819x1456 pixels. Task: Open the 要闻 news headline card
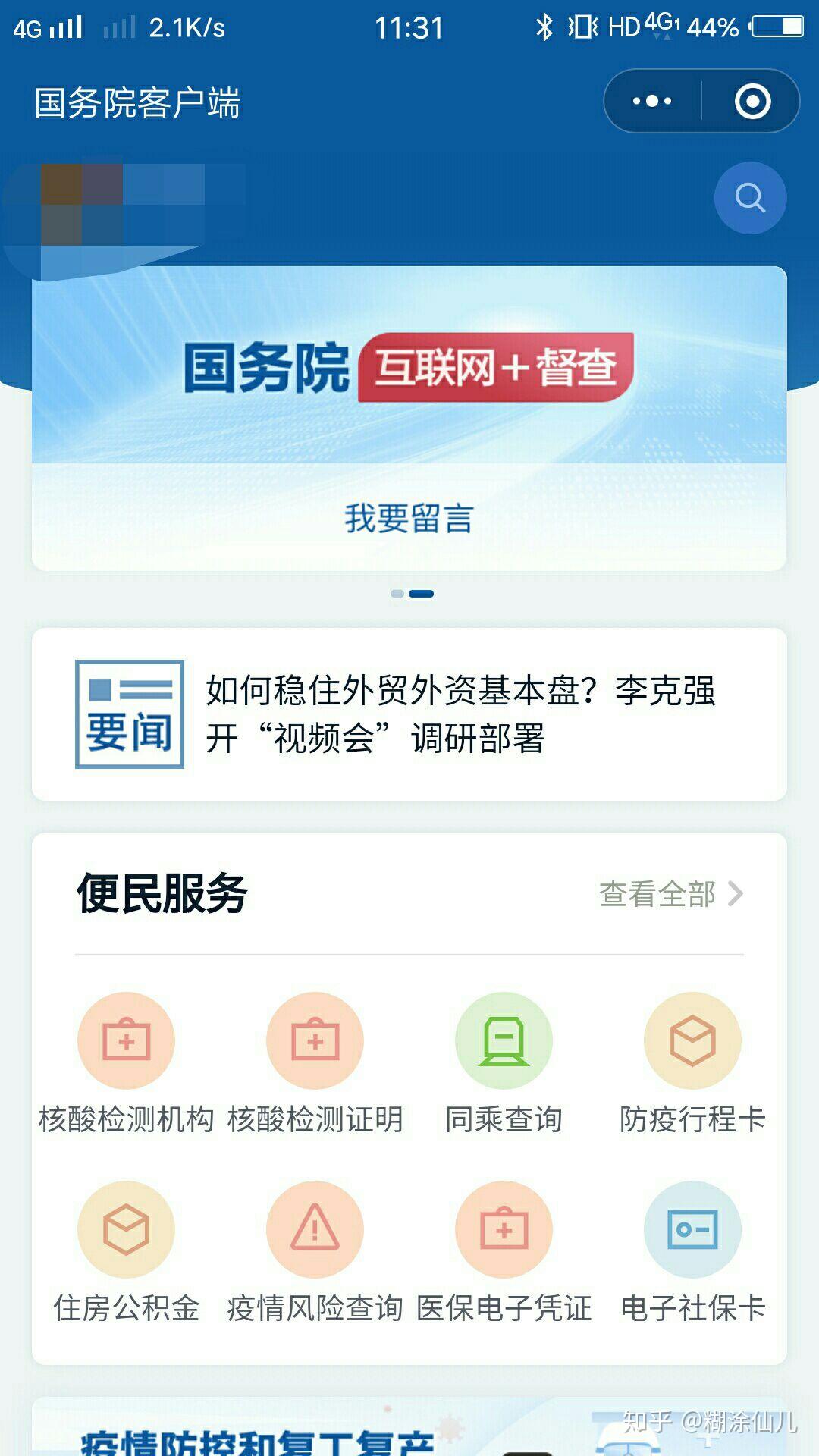(409, 714)
